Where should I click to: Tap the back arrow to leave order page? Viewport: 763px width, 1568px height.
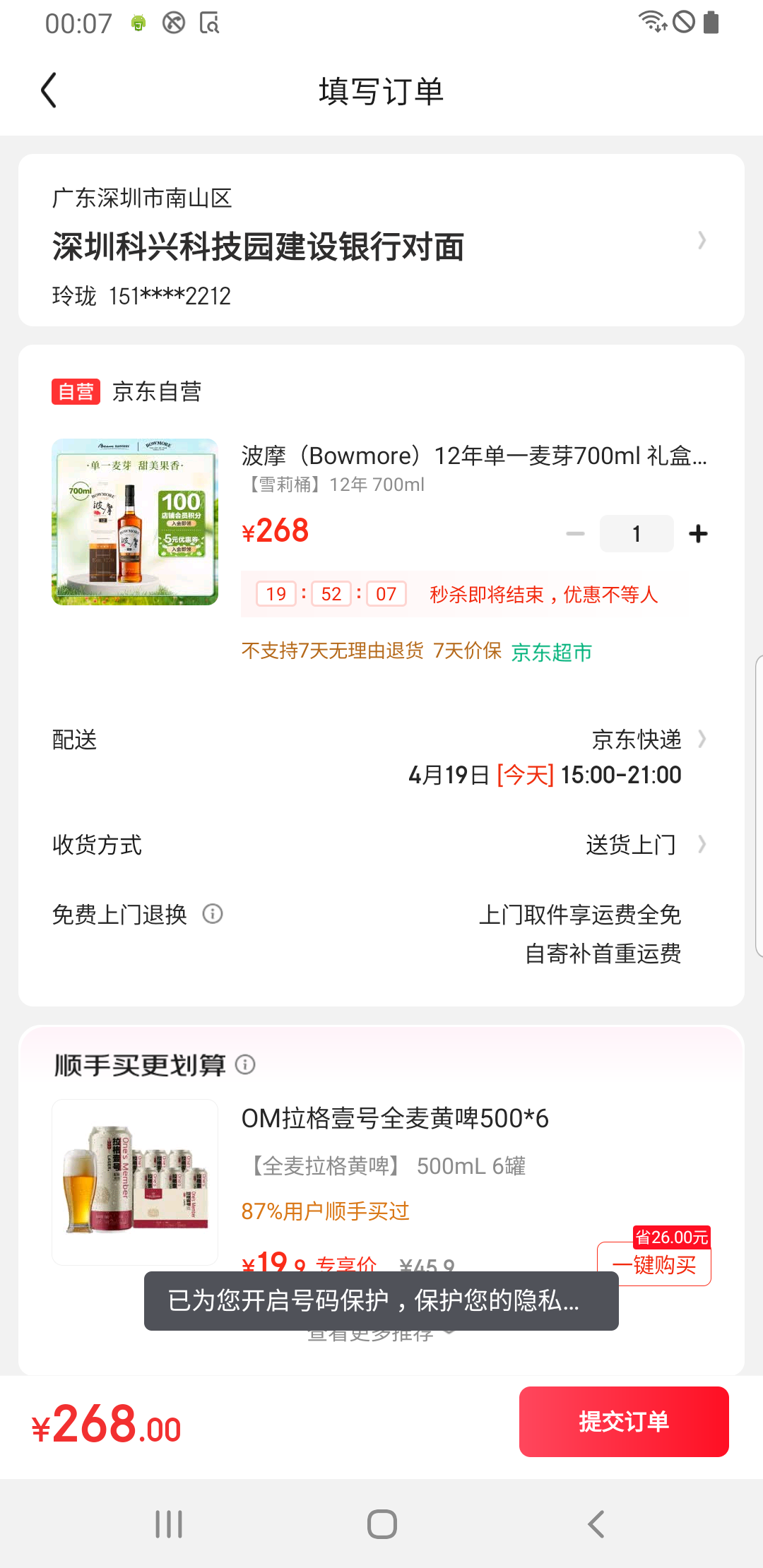(x=48, y=90)
